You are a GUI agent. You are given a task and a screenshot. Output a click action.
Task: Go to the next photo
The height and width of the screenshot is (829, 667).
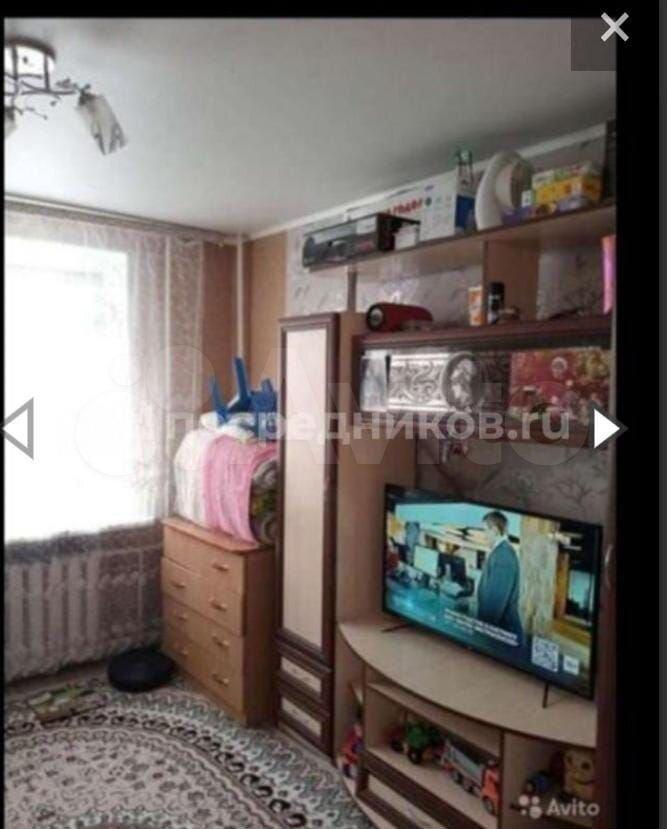606,428
